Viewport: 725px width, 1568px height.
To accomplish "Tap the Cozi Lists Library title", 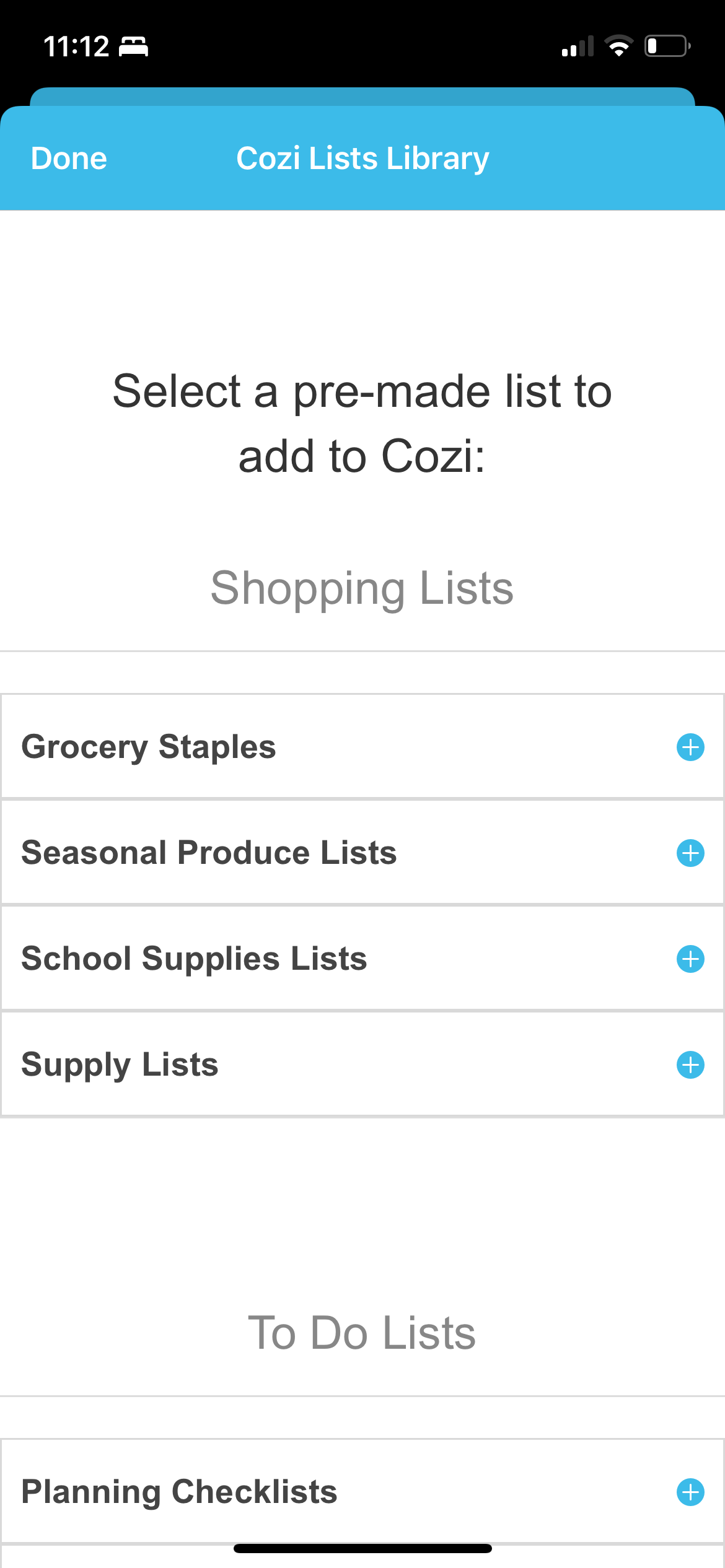I will coord(362,158).
